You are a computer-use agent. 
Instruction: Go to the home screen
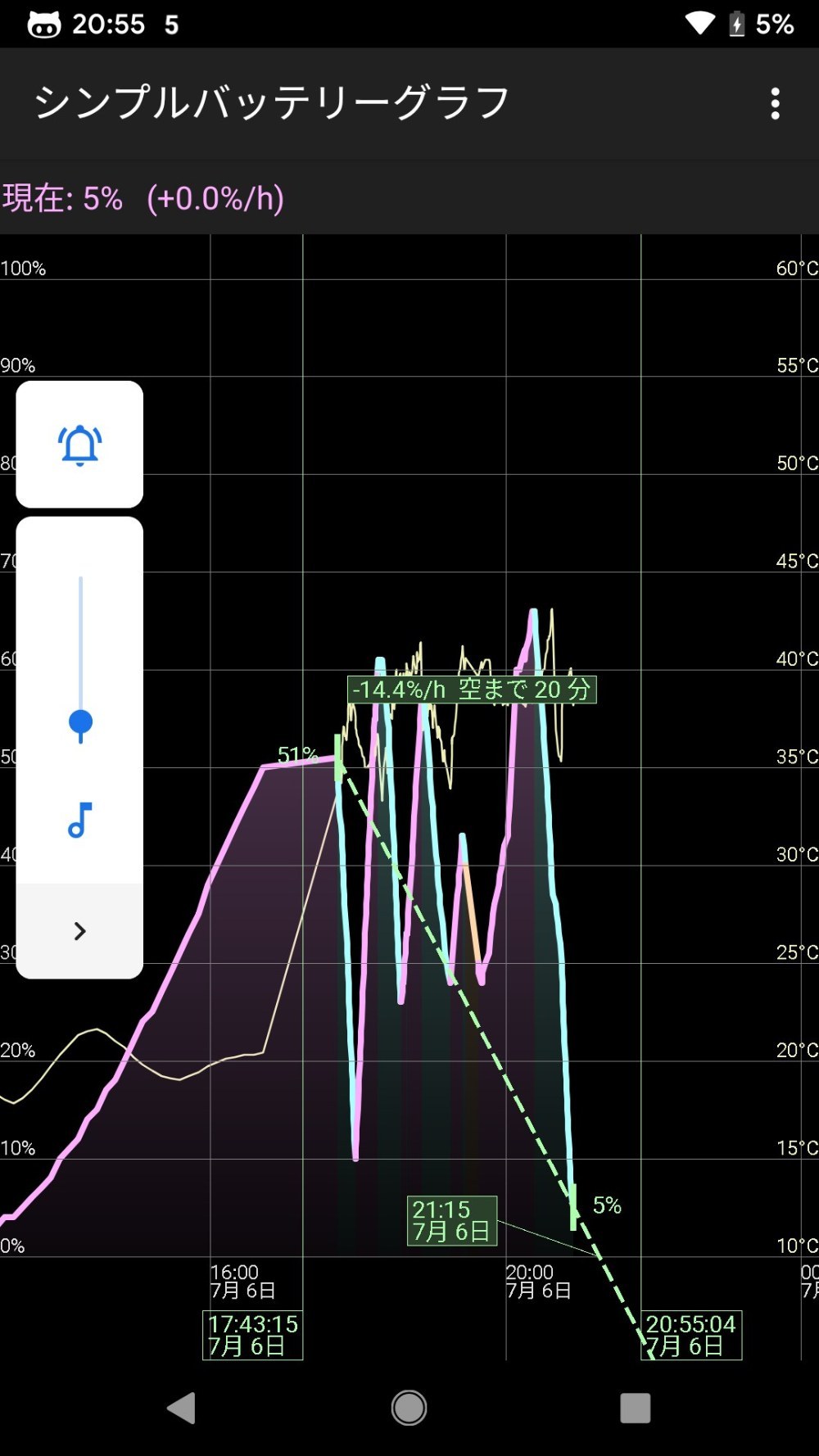click(409, 1409)
